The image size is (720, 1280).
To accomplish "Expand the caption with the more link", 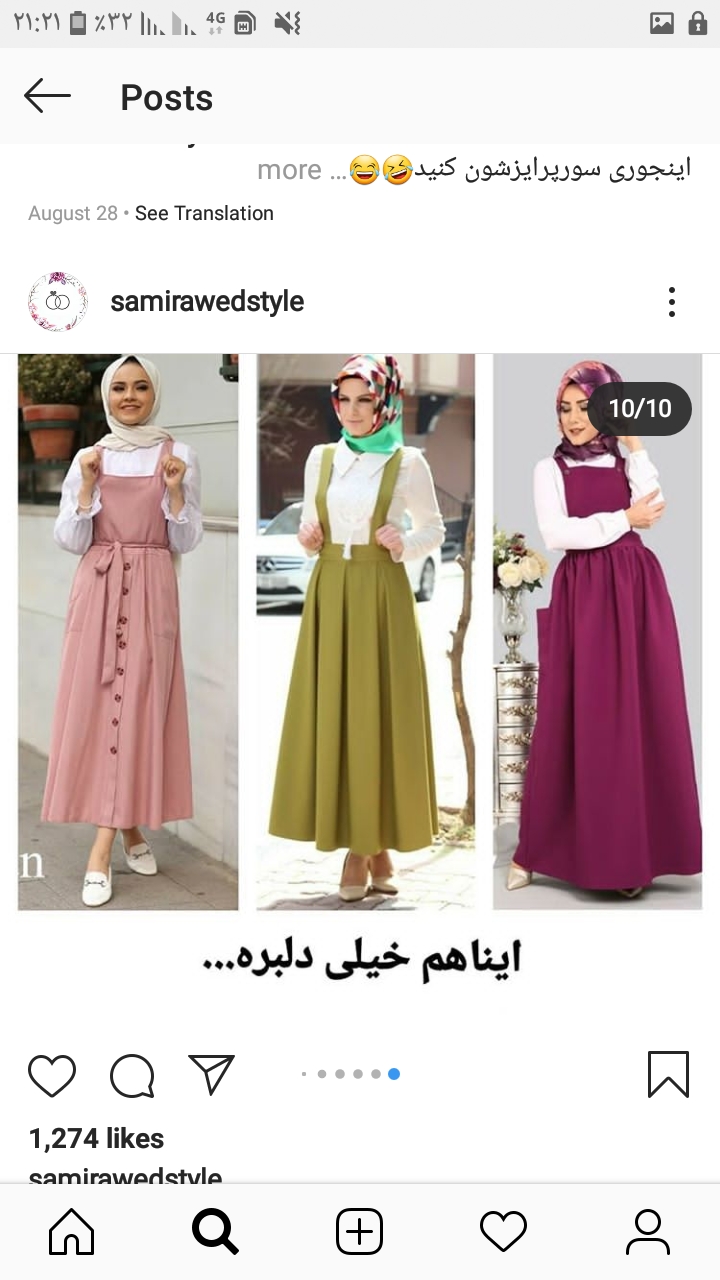I will coord(289,170).
